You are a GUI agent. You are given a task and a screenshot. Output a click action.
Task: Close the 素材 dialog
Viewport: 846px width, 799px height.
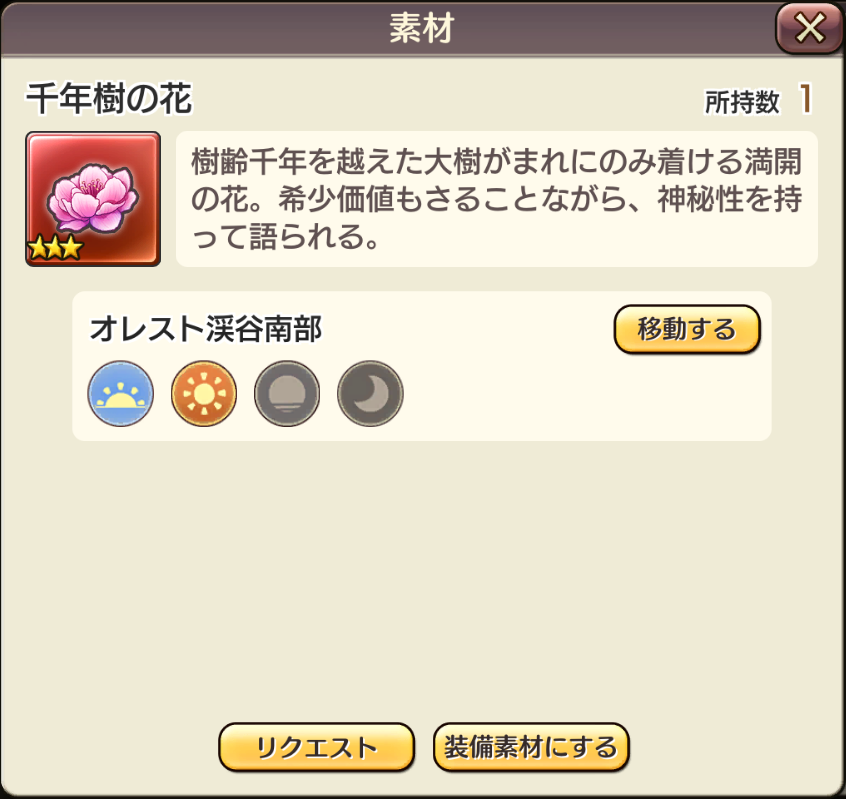point(808,28)
